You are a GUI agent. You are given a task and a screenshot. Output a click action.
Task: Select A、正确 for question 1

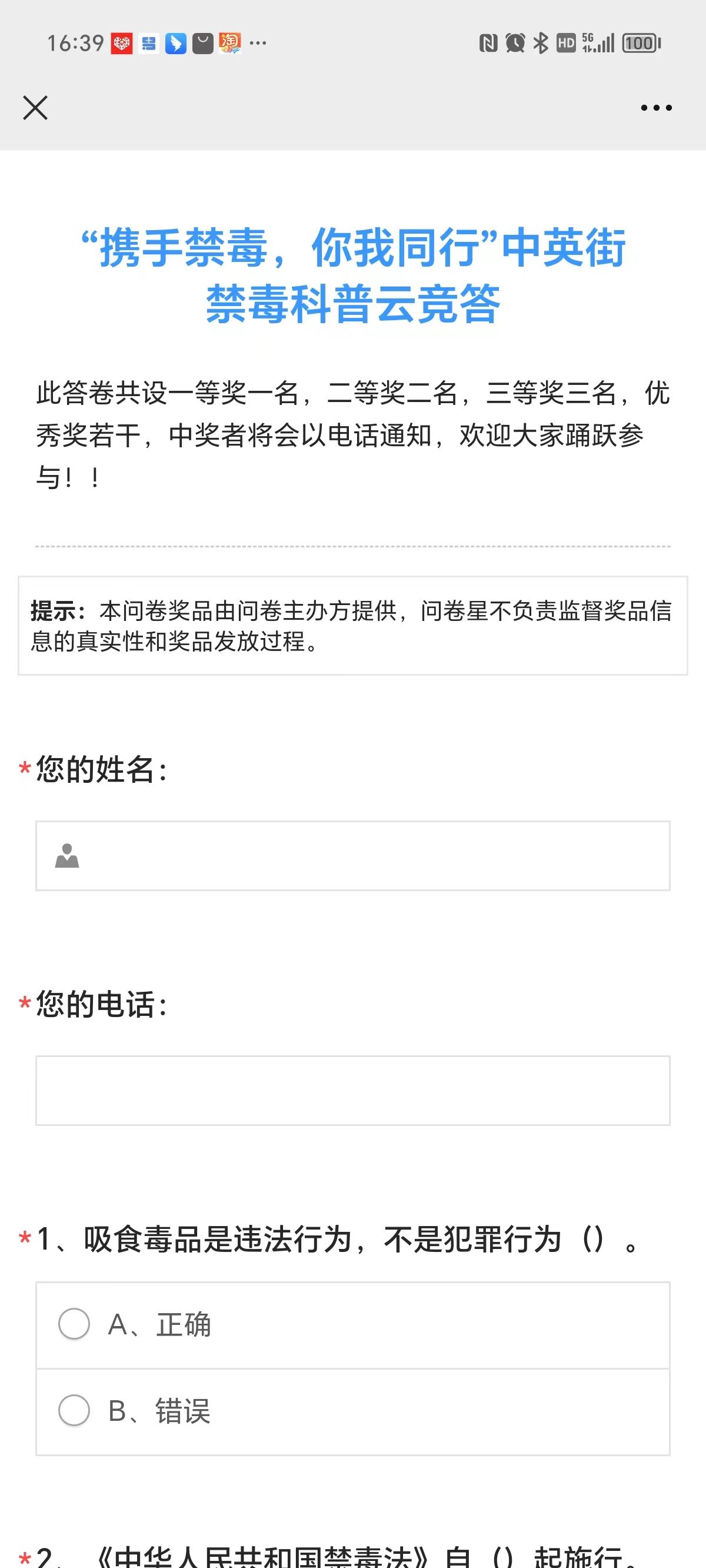click(353, 1324)
